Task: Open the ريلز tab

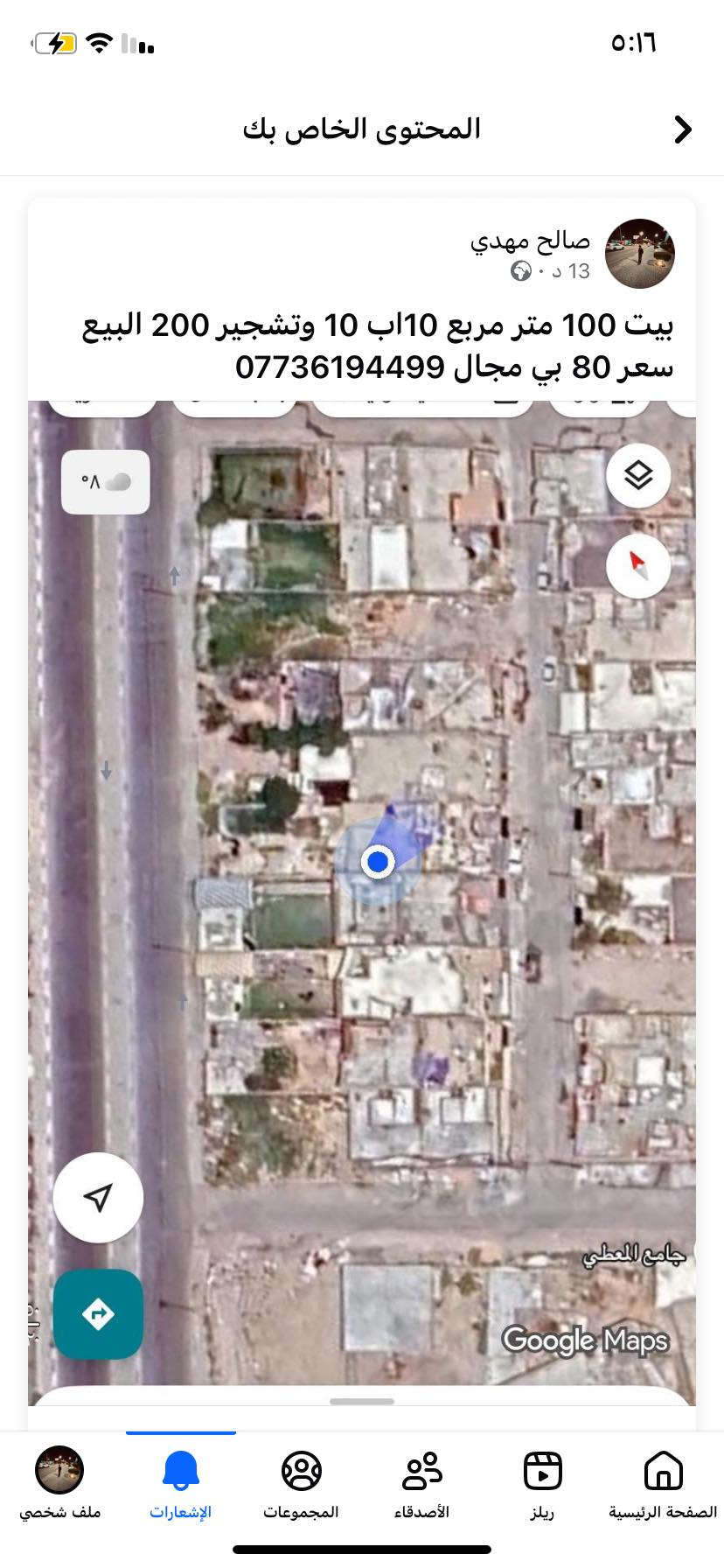Action: 542,1484
